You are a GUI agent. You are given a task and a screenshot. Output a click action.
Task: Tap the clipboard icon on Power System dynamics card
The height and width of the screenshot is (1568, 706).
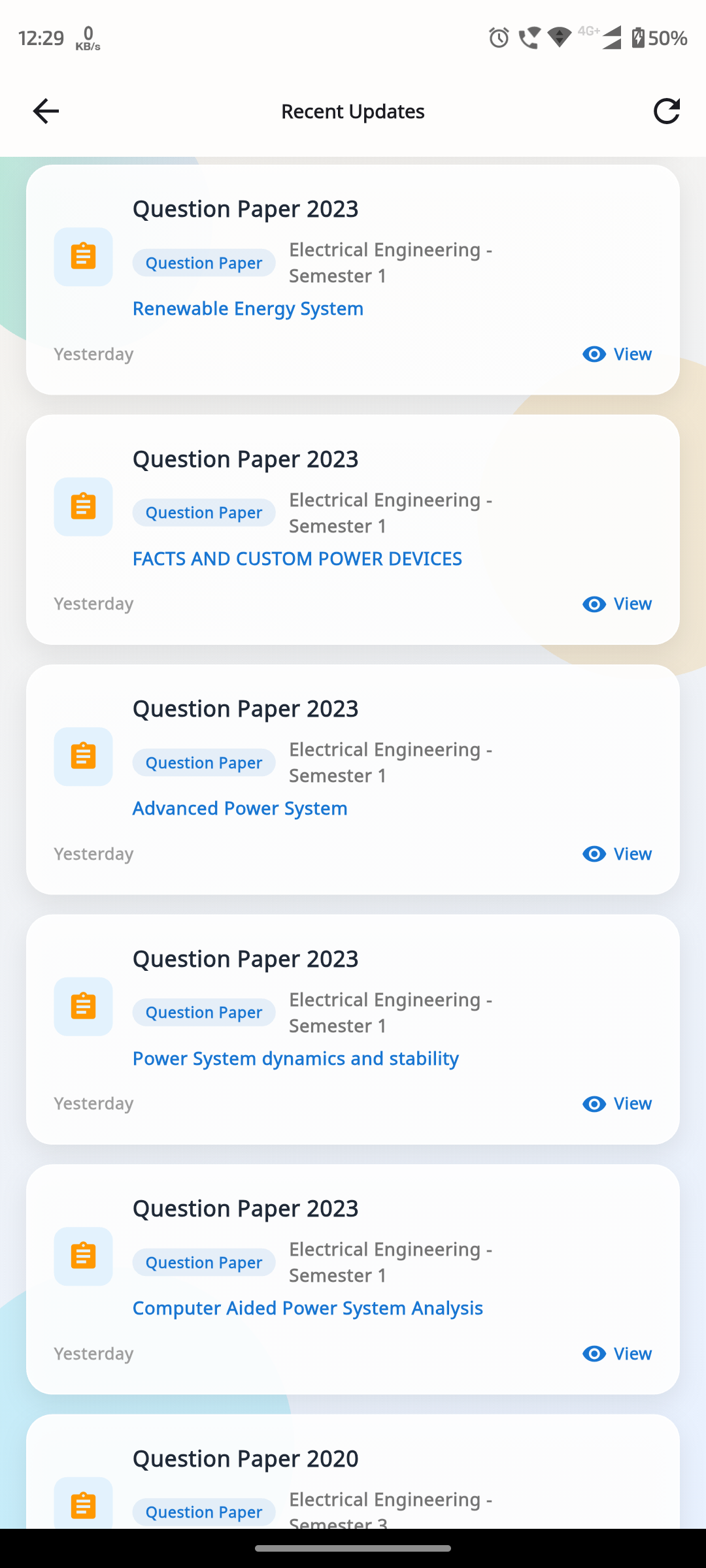point(82,1006)
